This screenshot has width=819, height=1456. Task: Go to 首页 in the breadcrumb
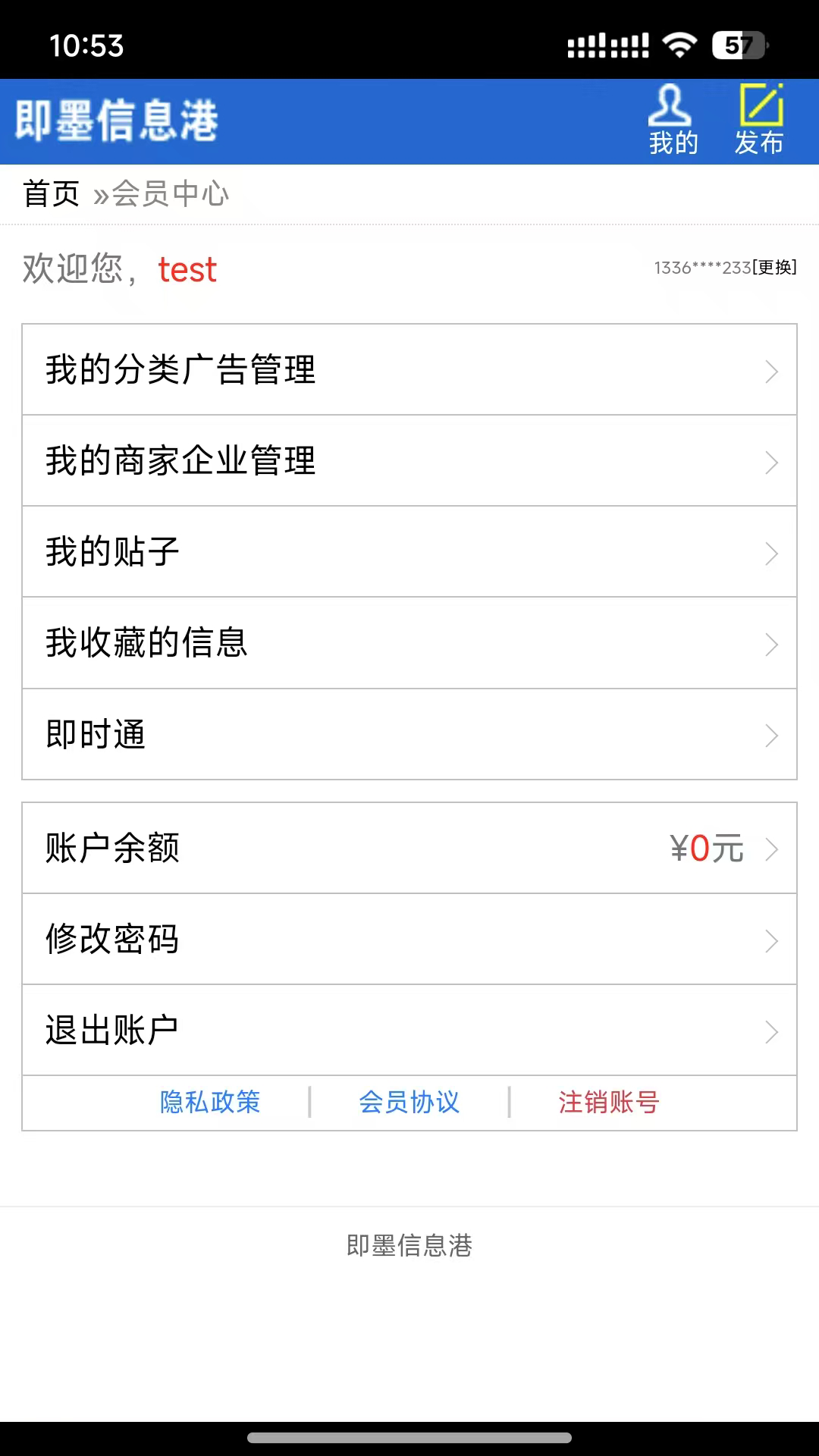52,193
